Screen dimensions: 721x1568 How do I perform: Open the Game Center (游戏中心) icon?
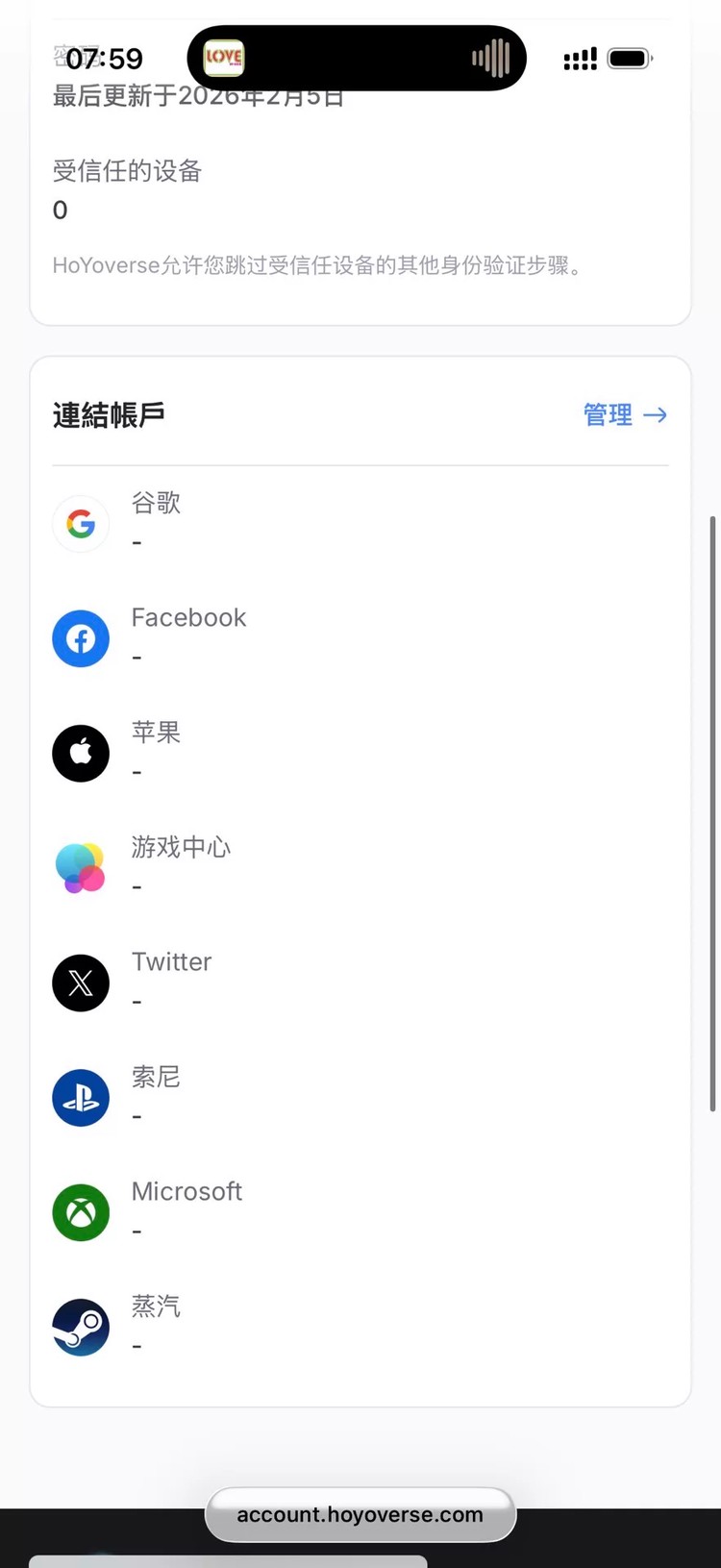coord(81,866)
